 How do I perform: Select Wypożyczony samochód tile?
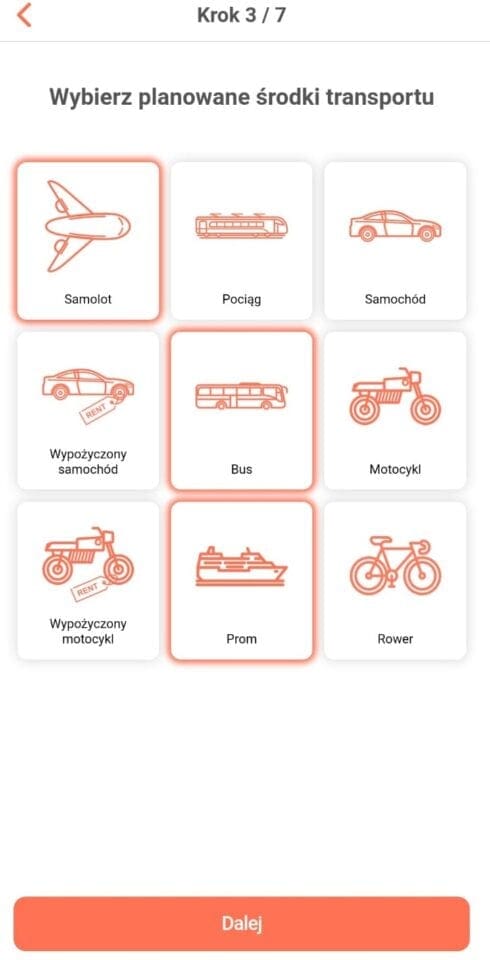88,411
